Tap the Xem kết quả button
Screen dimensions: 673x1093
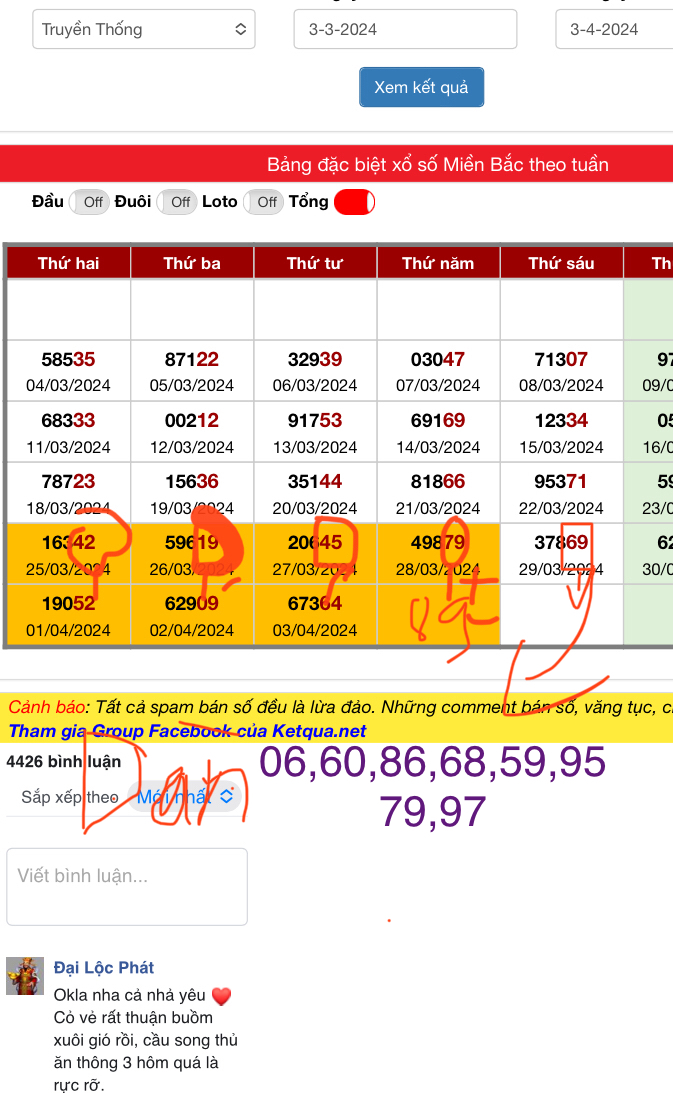(x=421, y=88)
